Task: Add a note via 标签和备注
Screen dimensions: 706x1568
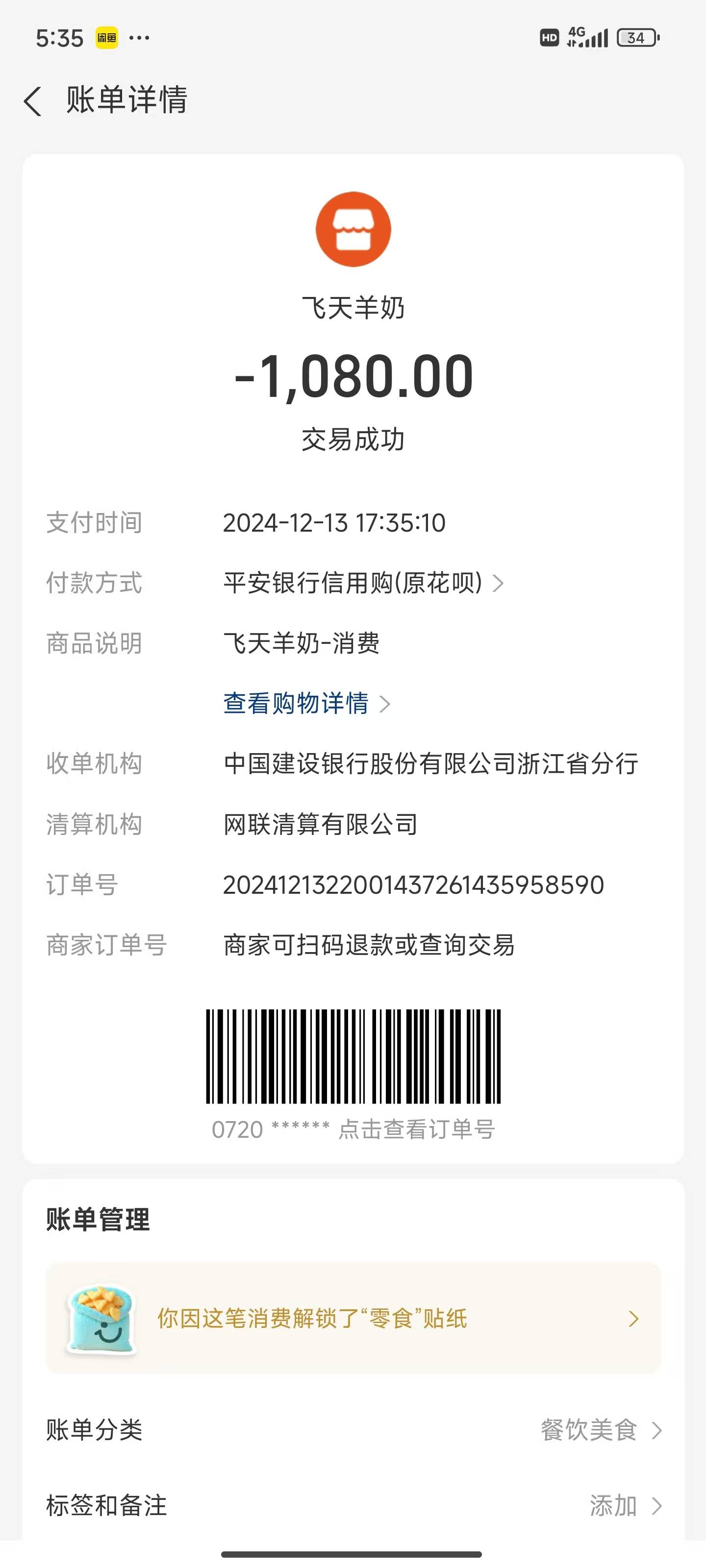Action: coord(624,1505)
